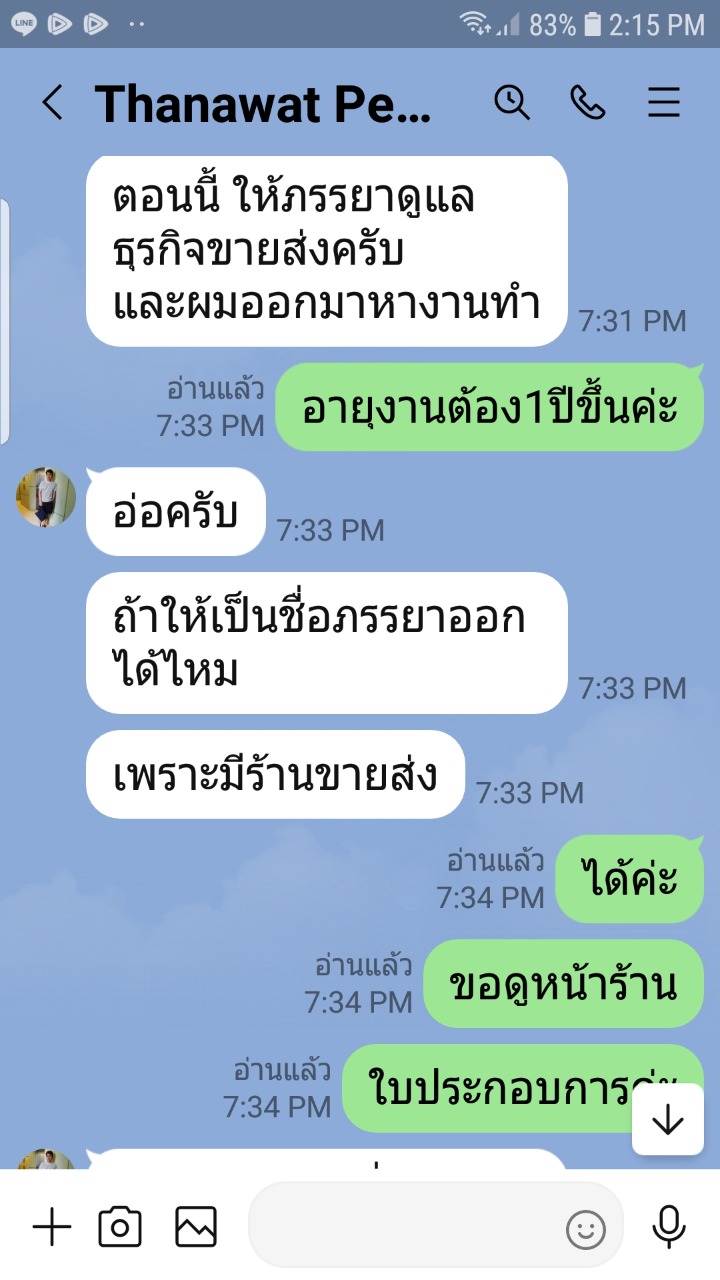Open the chat menu
Viewport: 720px width, 1280px height.
click(664, 102)
